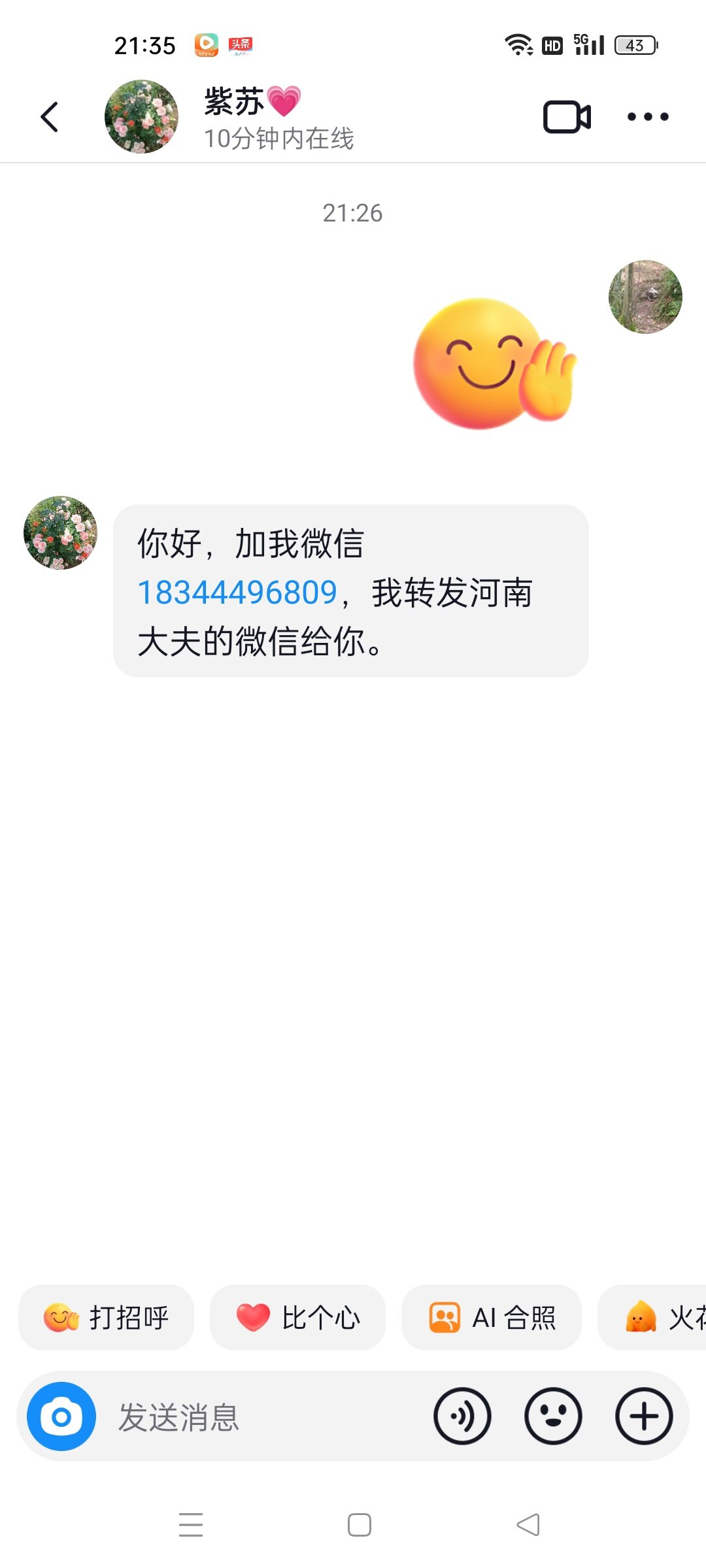
Task: Open 紫苏's profile picture in the header
Action: click(x=141, y=118)
